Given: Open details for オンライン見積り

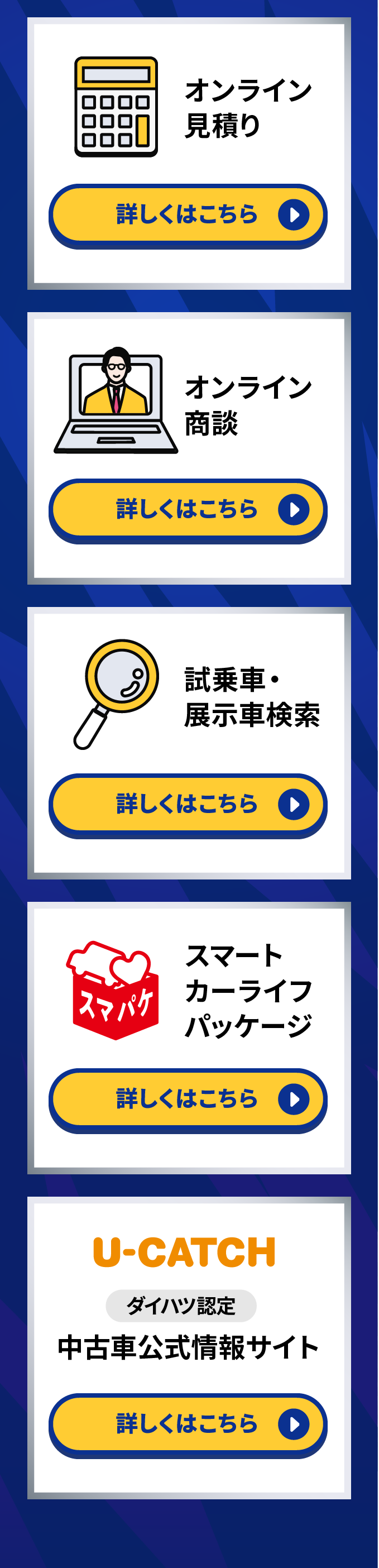Looking at the screenshot, I should 188,215.
